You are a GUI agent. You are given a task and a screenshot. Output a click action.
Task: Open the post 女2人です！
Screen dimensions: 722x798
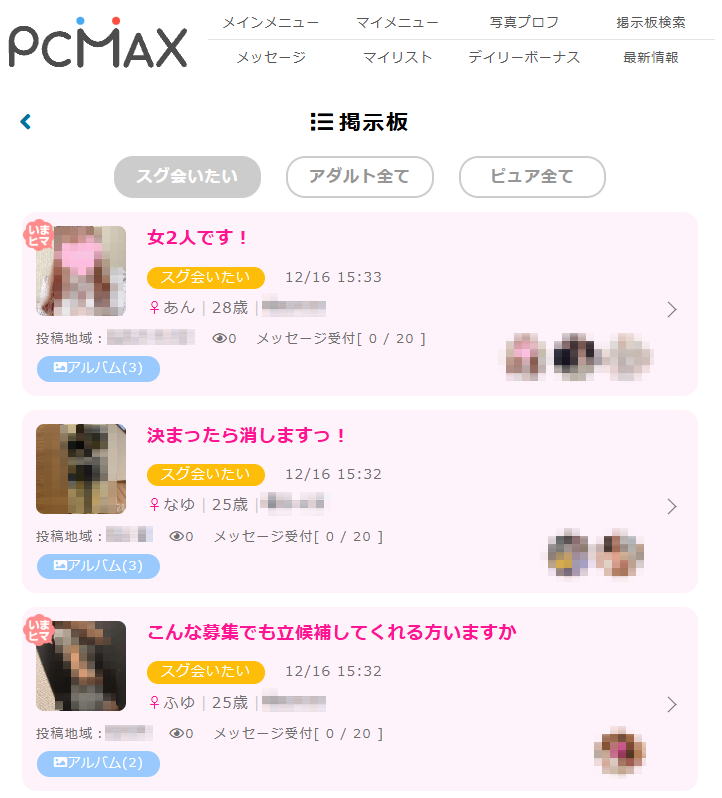[x=198, y=238]
